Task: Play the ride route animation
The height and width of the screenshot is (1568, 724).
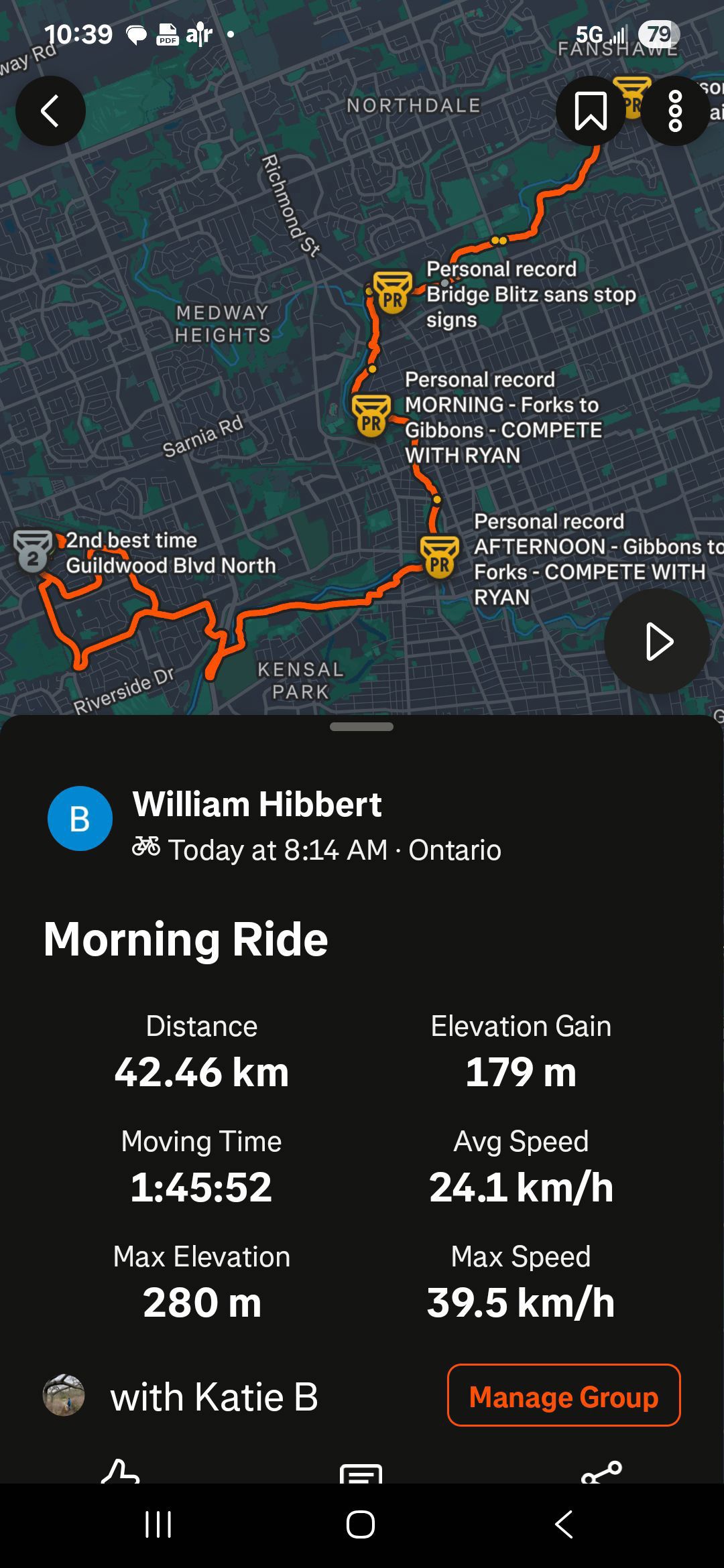Action: pos(657,641)
